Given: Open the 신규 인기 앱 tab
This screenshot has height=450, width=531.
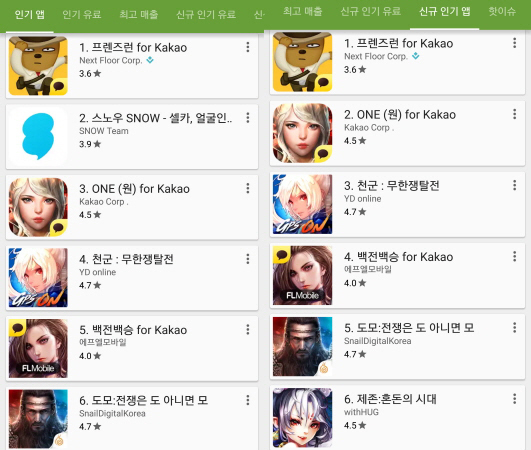Looking at the screenshot, I should click(x=444, y=12).
